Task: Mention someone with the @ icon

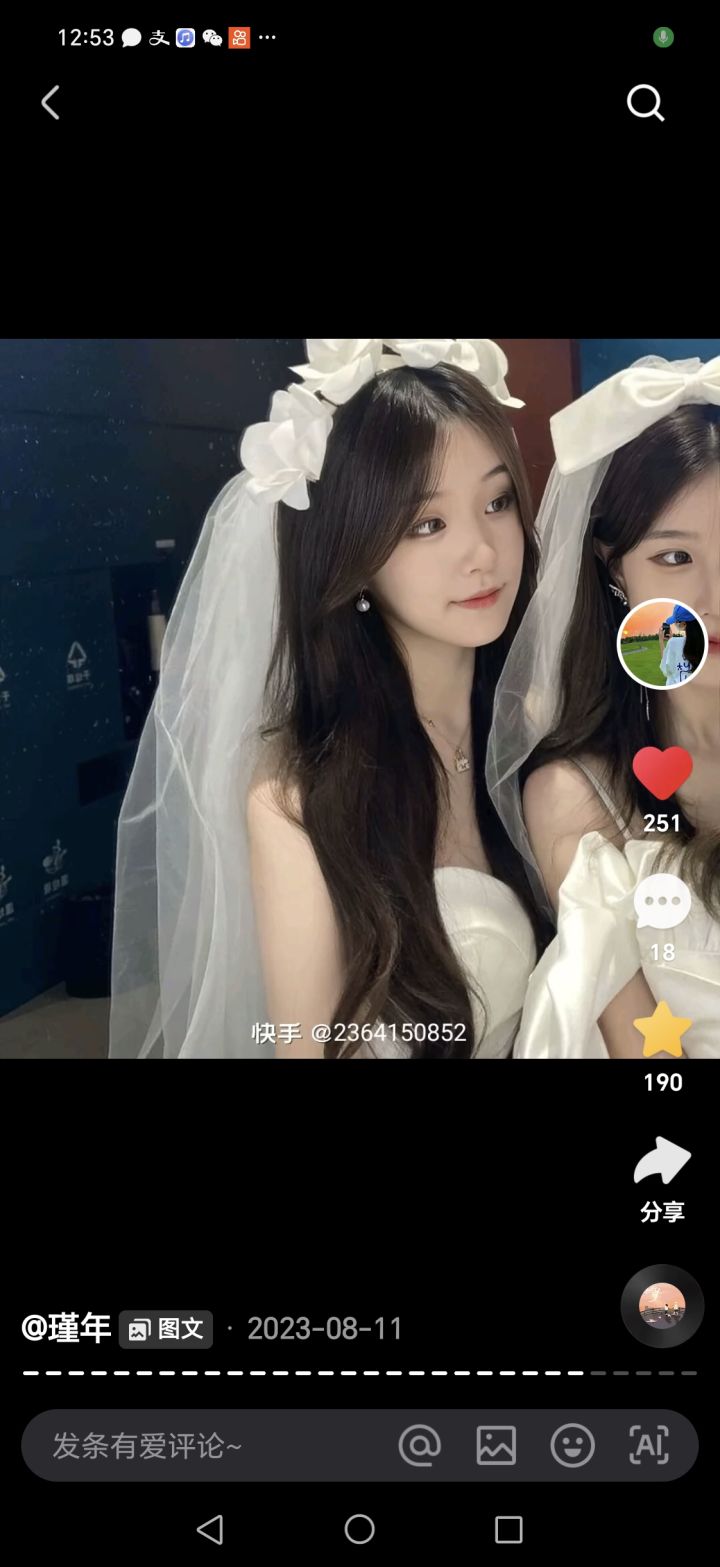Action: tap(420, 1445)
